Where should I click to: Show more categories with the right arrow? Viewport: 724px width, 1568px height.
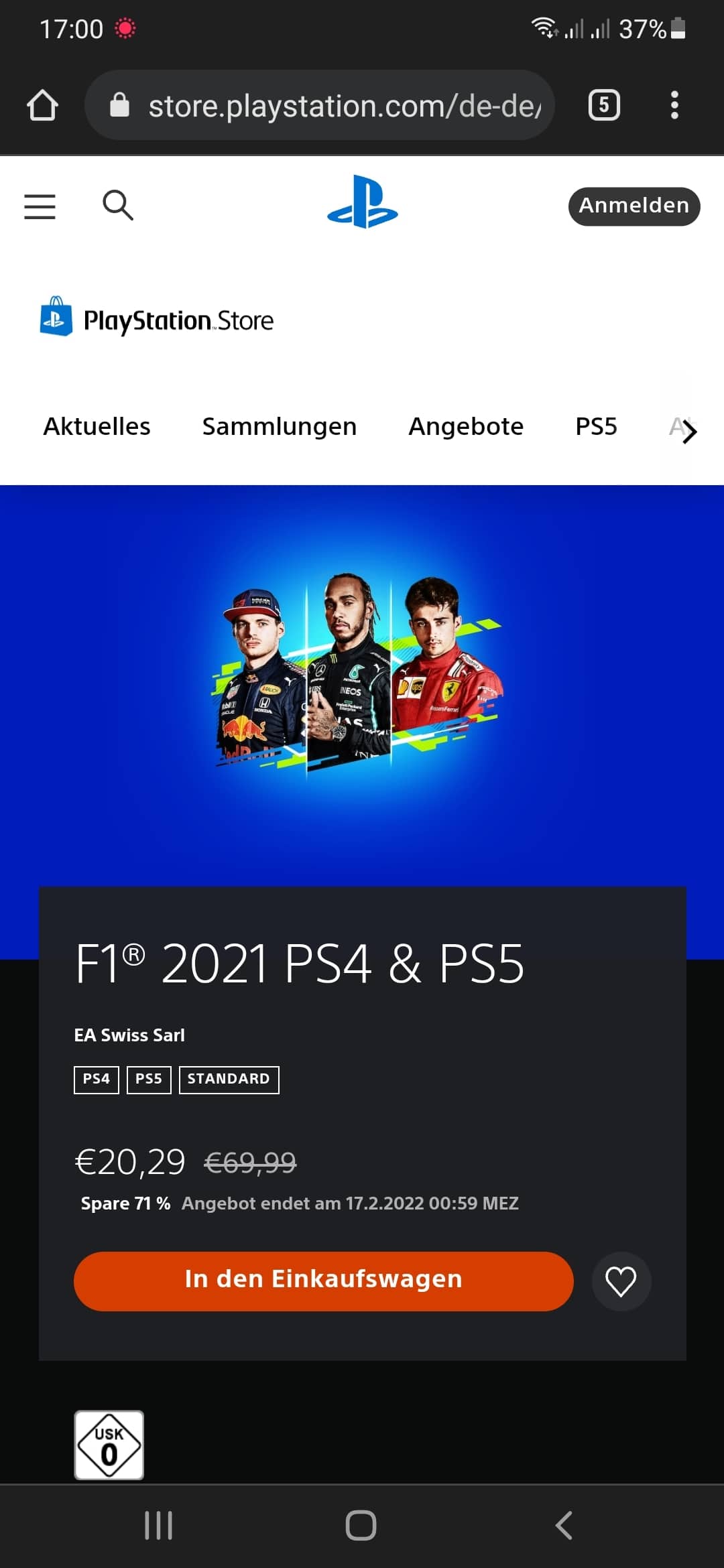pyautogui.click(x=688, y=431)
